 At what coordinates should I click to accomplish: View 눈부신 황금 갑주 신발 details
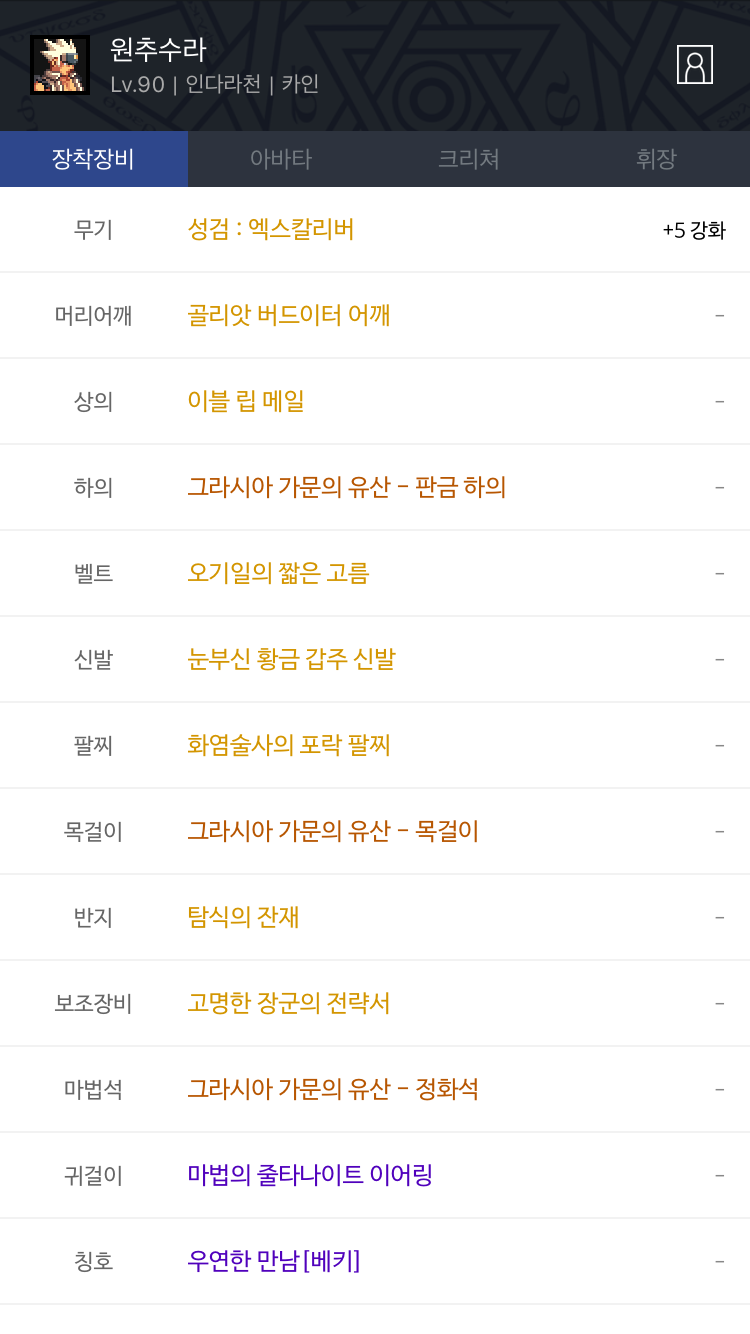[291, 660]
